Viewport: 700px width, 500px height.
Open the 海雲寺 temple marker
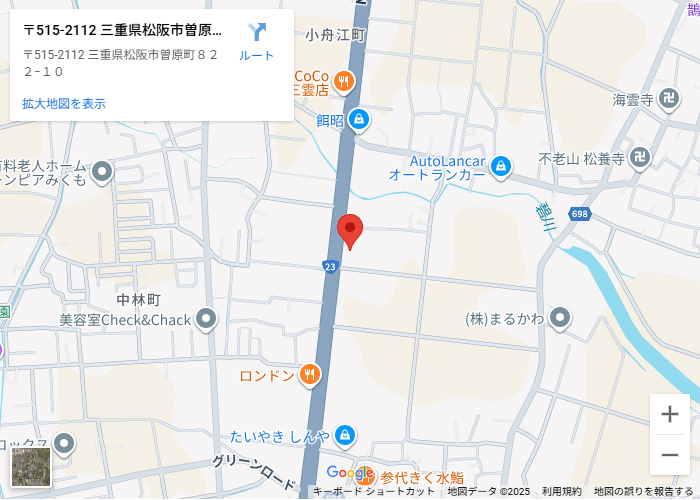coord(668,99)
